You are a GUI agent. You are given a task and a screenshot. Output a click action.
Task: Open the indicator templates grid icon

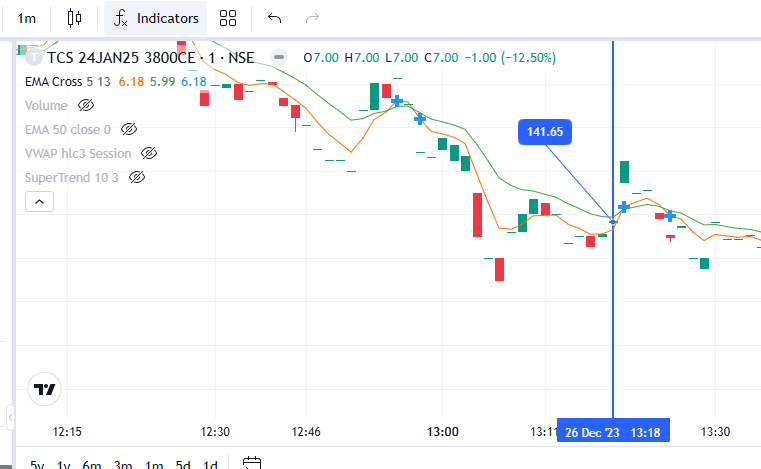click(x=228, y=18)
